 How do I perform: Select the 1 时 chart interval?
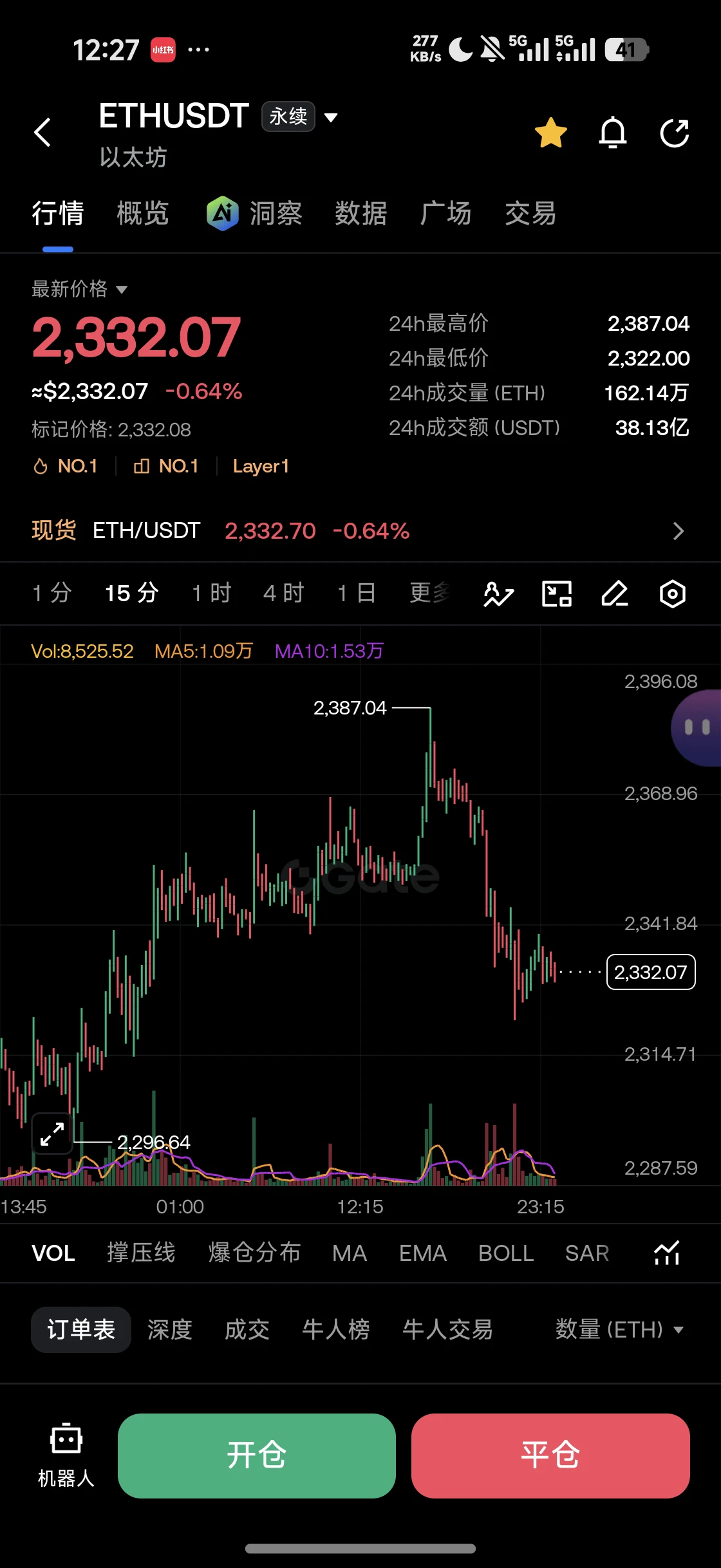pos(211,593)
